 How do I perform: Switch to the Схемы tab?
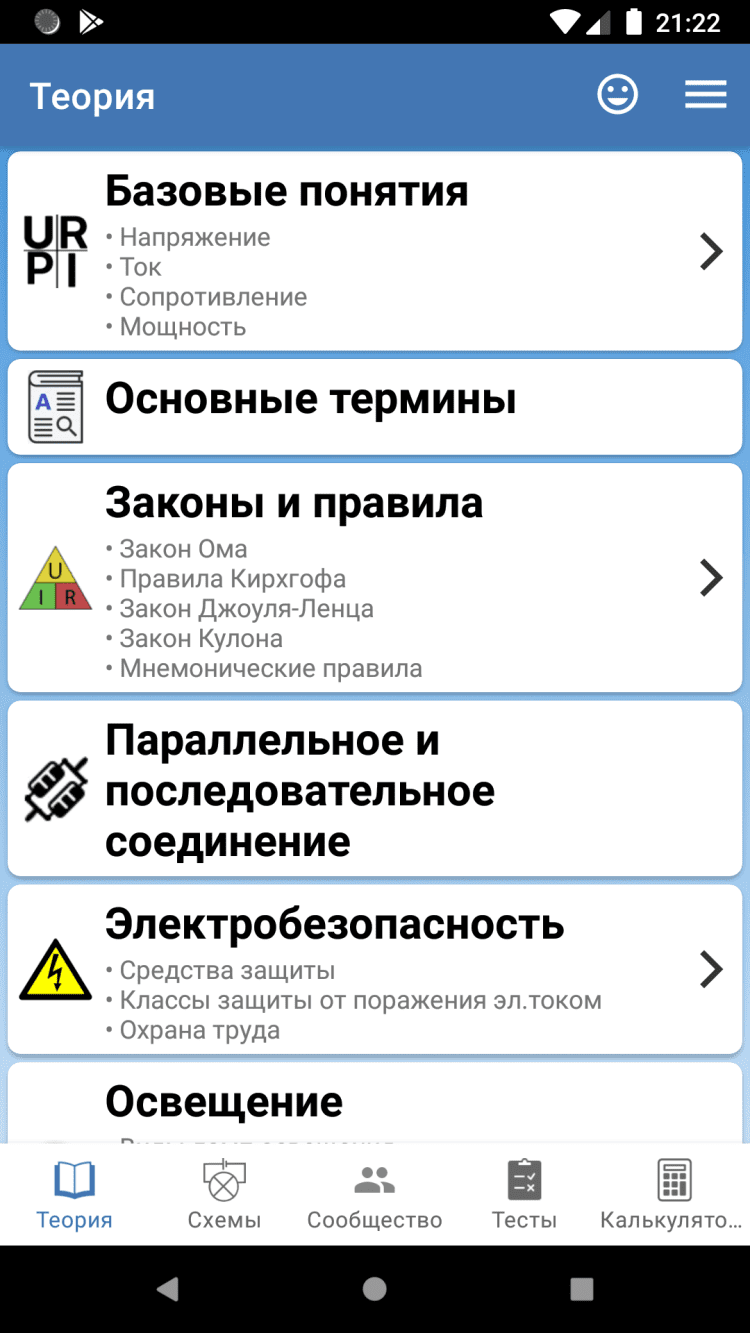point(224,1195)
